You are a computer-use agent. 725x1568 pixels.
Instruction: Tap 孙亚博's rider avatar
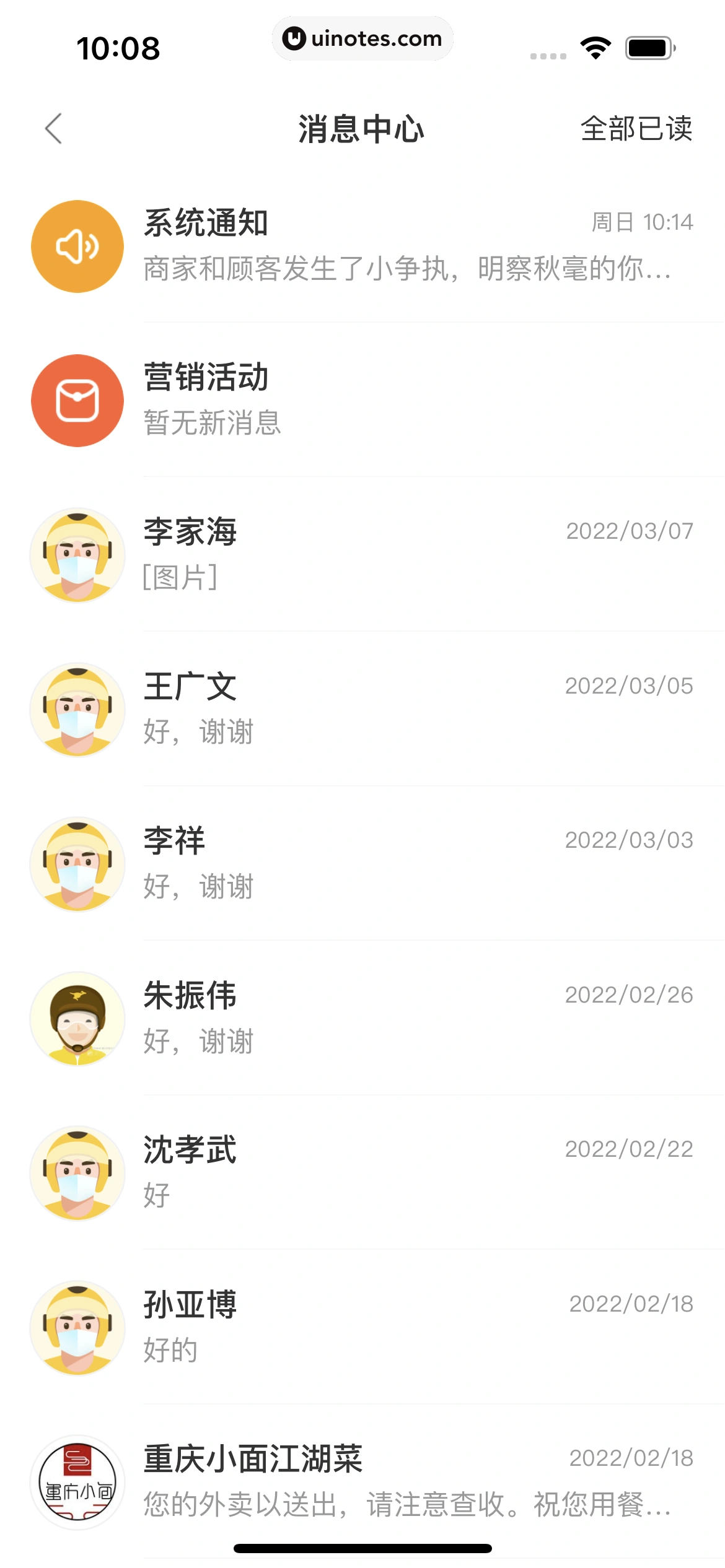coord(77,1330)
